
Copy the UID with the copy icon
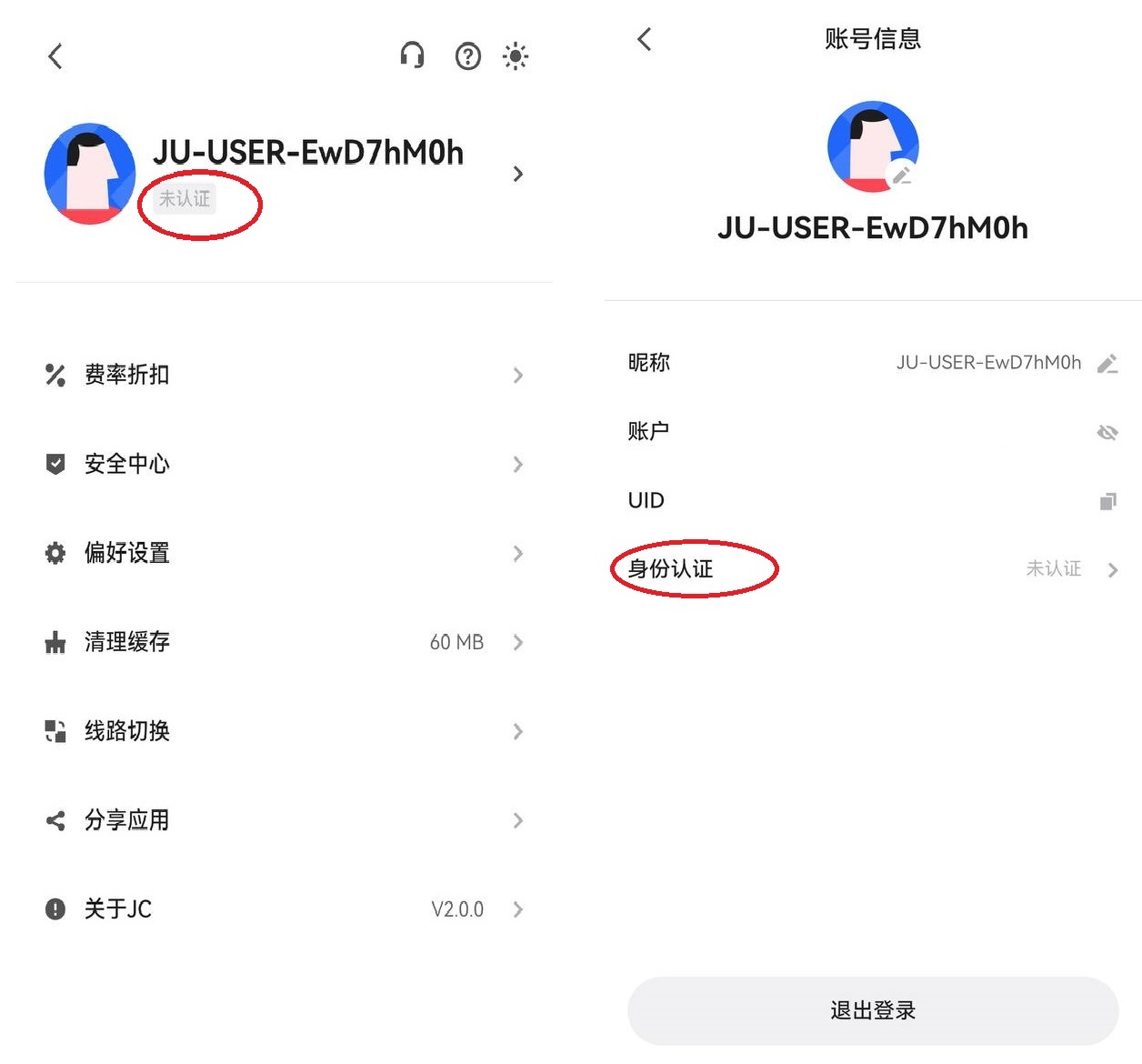1107,501
